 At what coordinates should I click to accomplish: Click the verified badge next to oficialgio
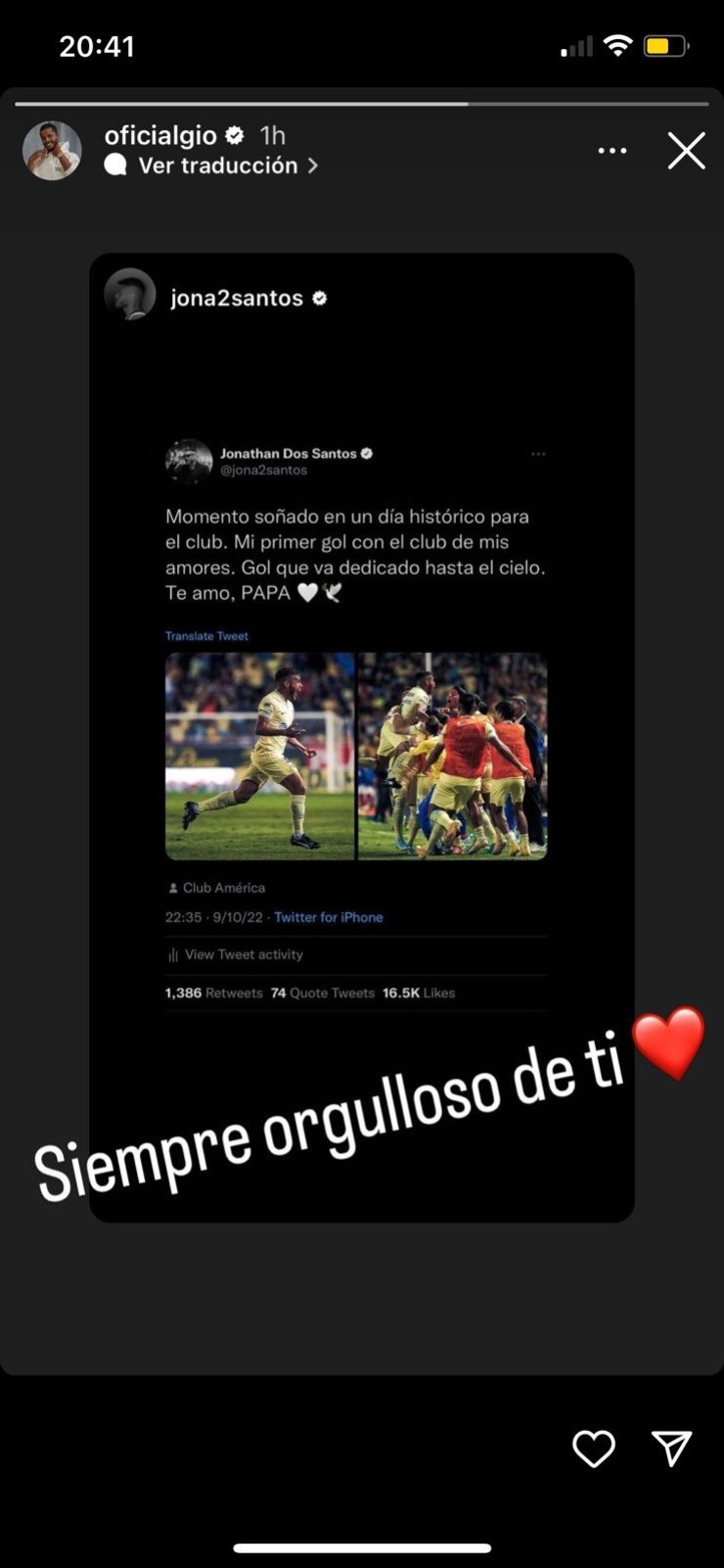(x=234, y=136)
